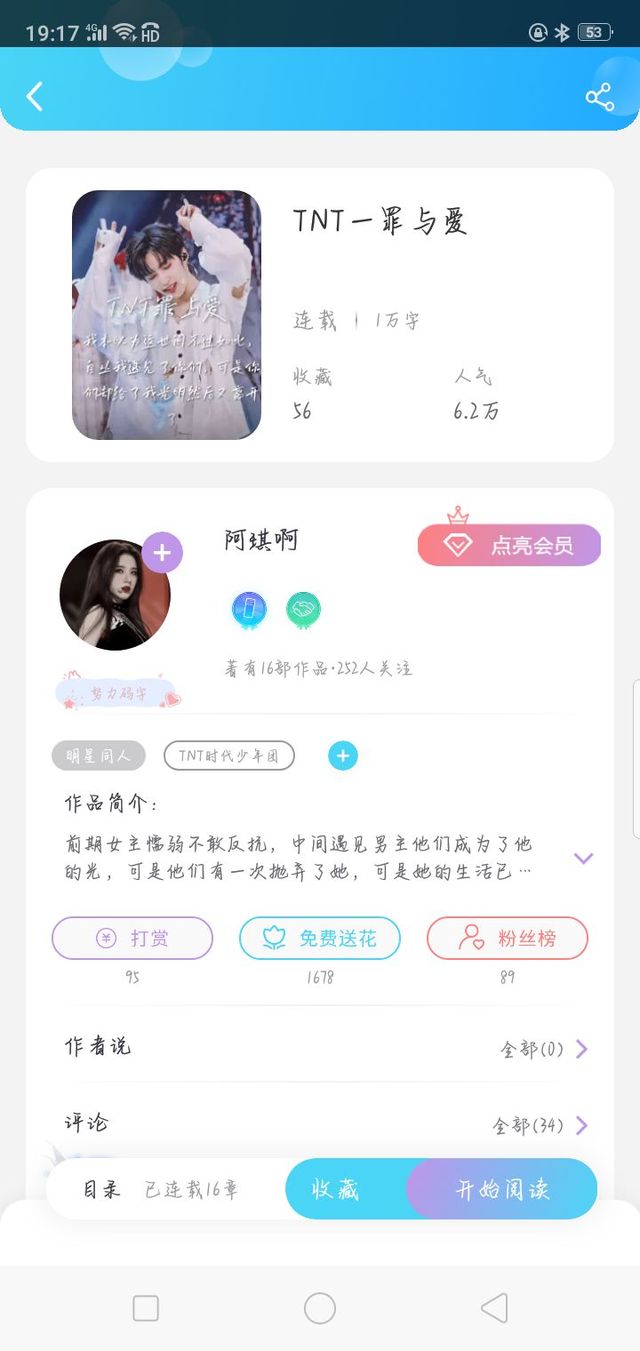Add a new tag with blue plus
Screen dimensions: 640x1351
click(x=342, y=756)
